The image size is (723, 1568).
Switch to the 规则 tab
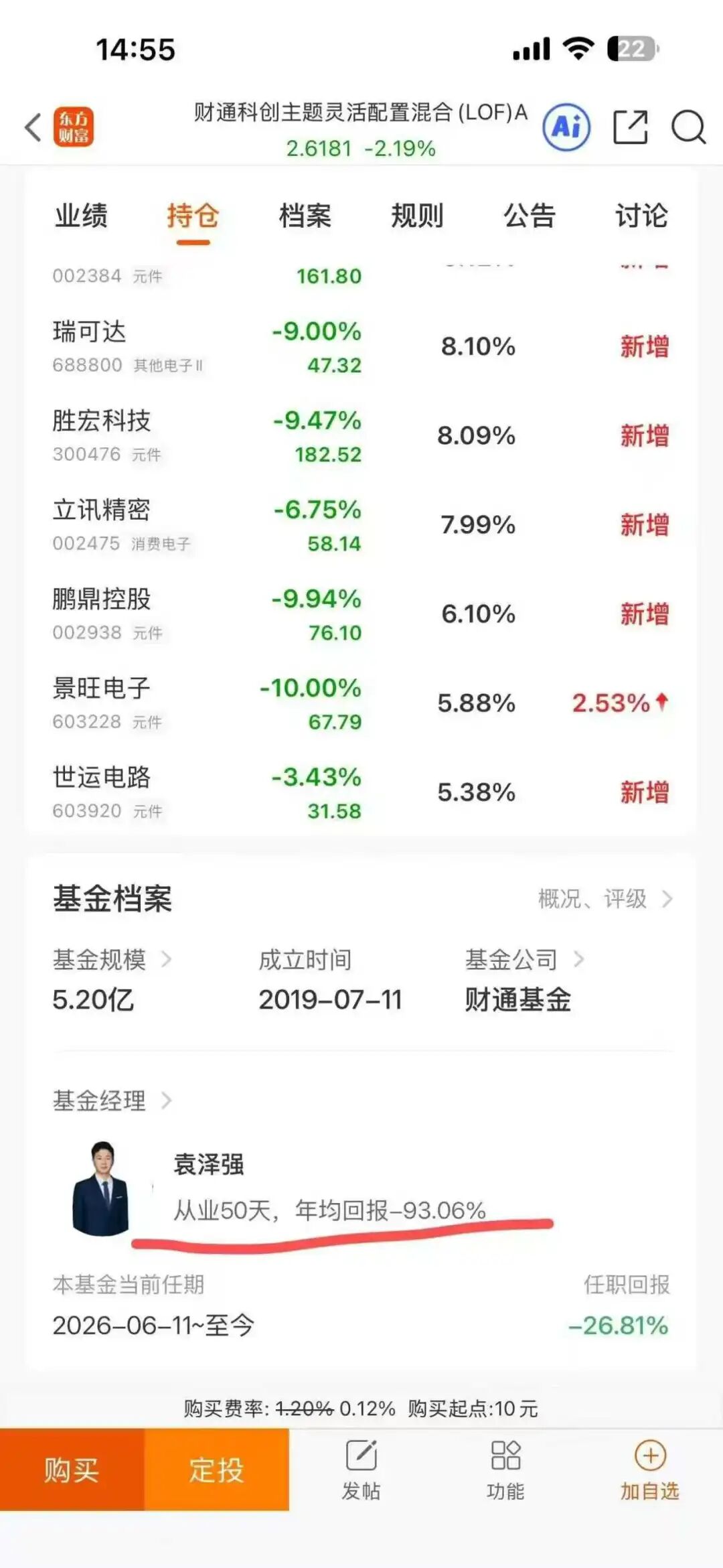(417, 216)
